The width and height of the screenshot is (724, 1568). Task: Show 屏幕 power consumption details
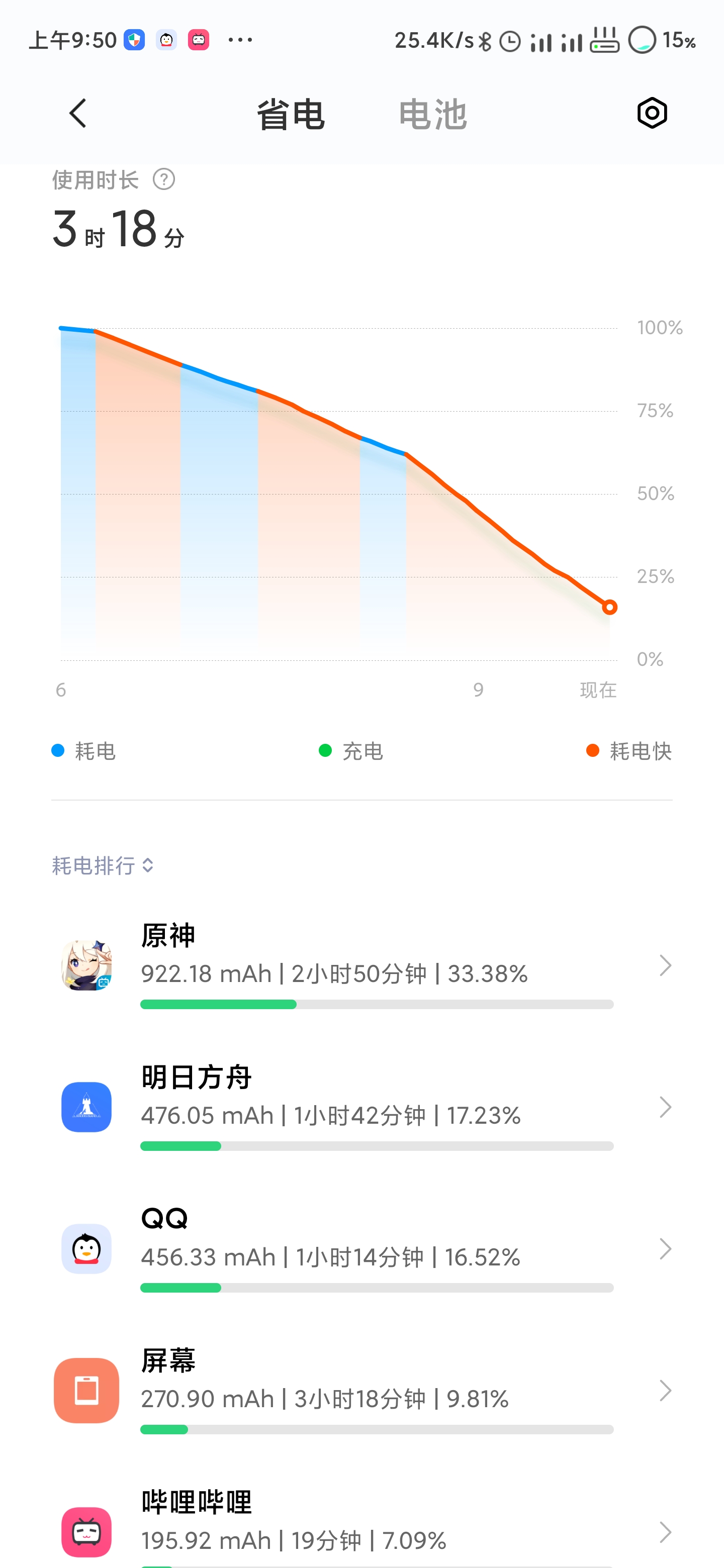pos(363,1390)
